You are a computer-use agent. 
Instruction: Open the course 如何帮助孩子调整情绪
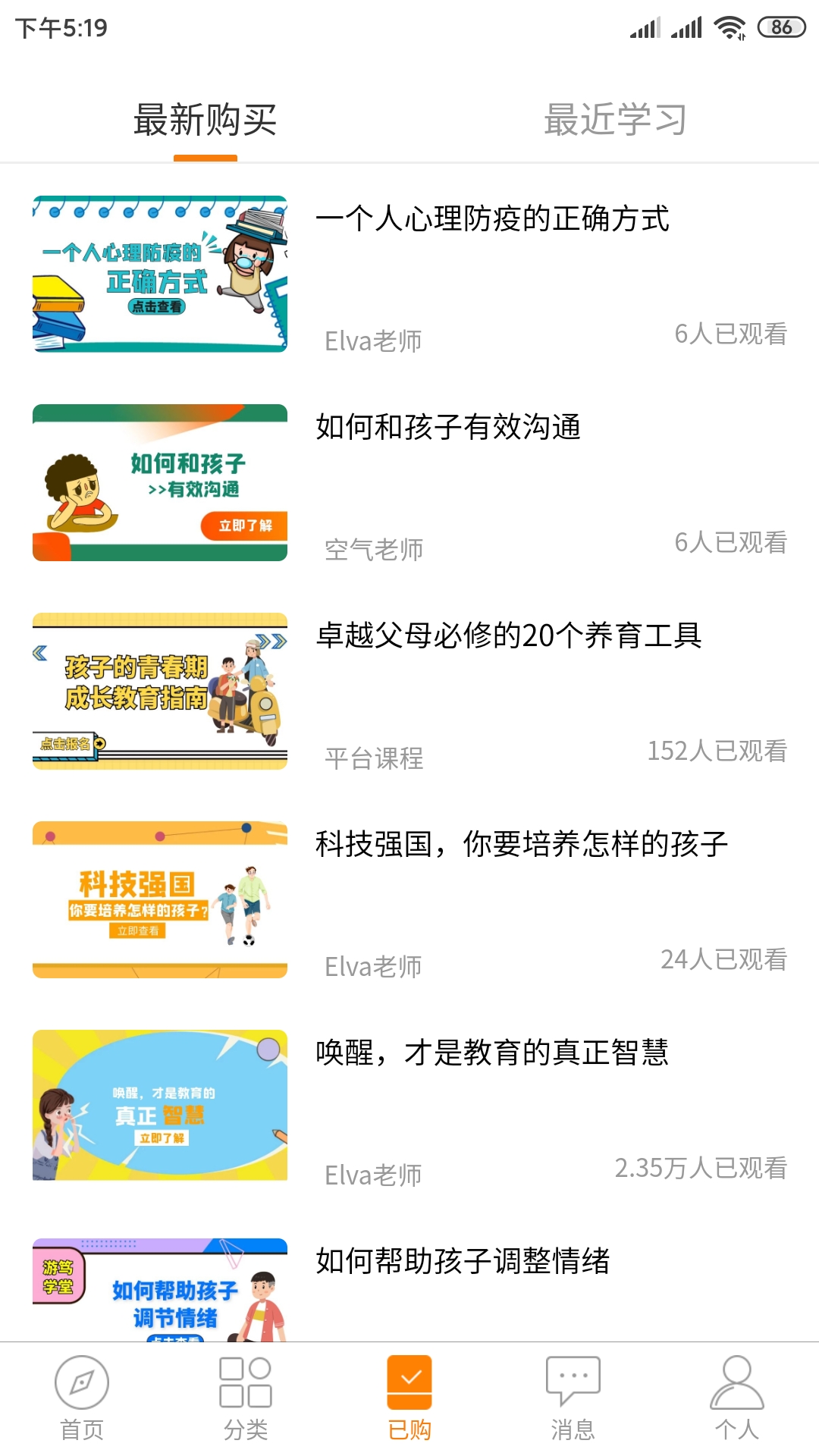(463, 1262)
